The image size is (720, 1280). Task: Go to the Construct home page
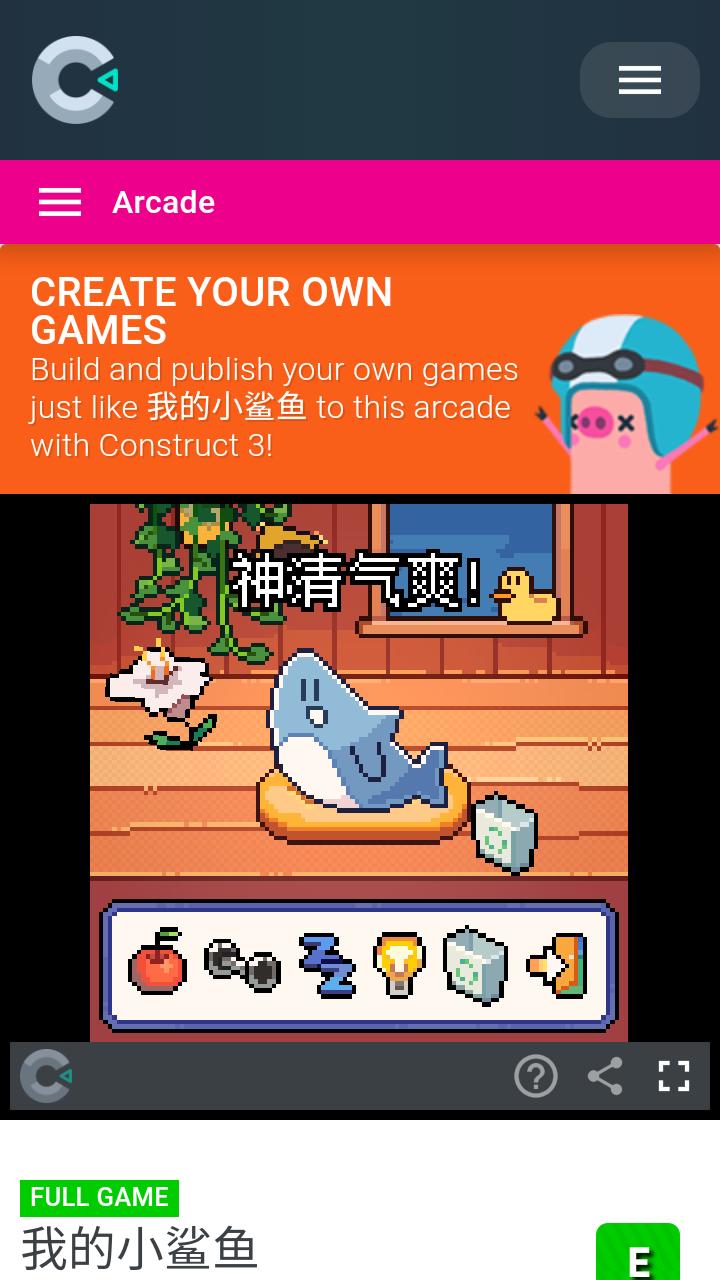click(x=74, y=80)
